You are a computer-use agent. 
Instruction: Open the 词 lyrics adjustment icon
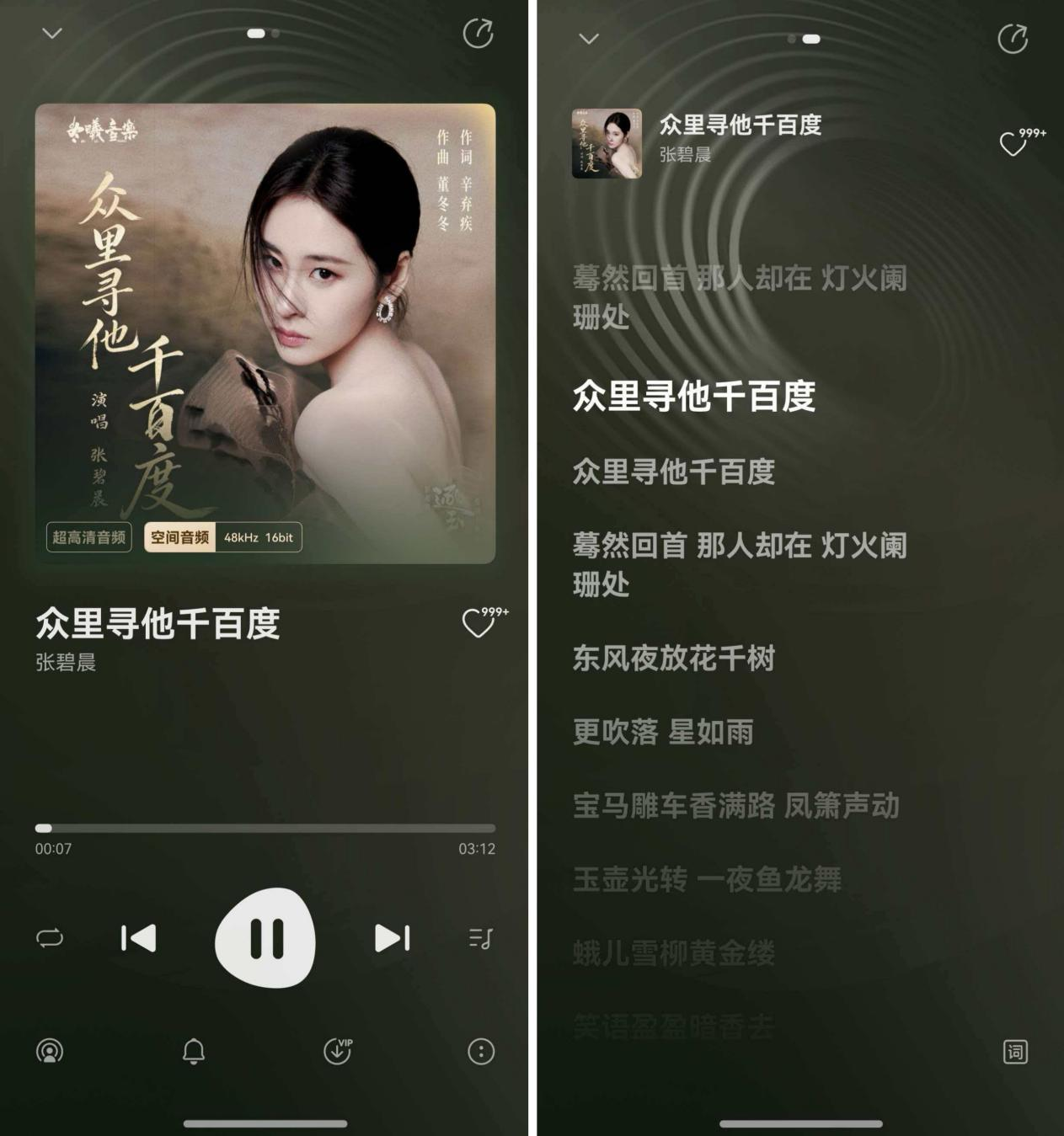coord(1017,1052)
